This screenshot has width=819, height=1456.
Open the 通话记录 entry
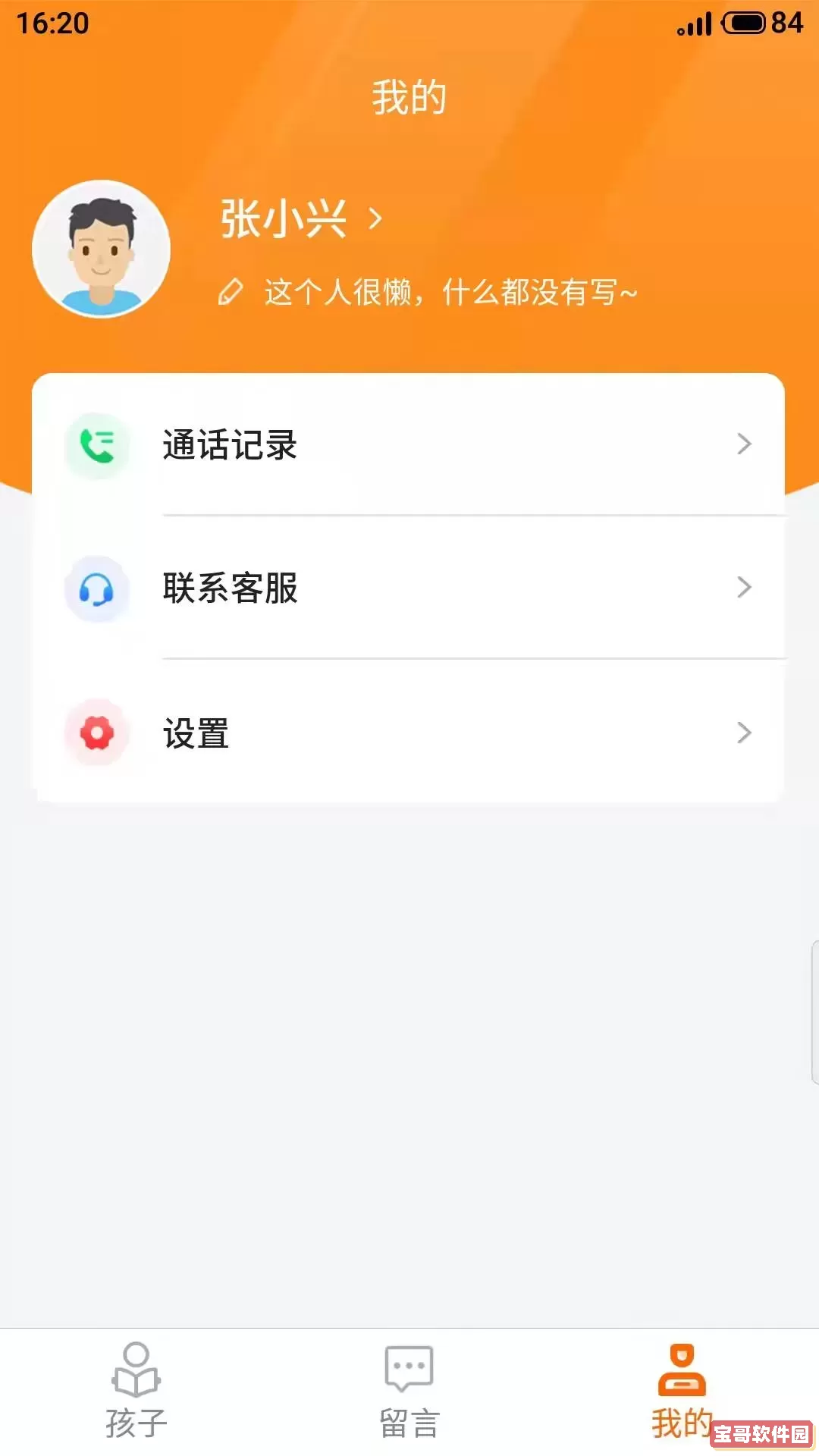click(x=230, y=445)
